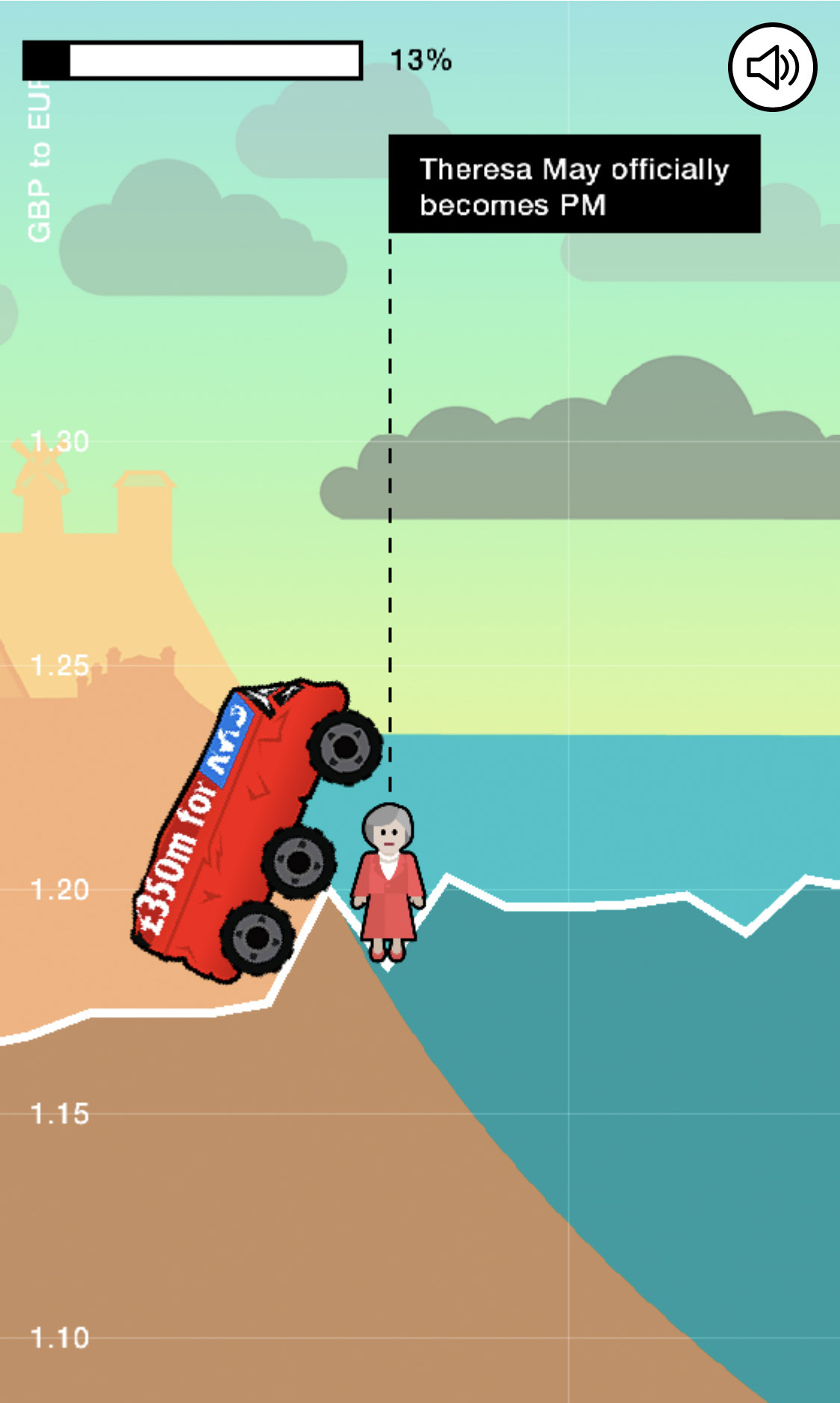Mute the game sound
Screen dimensions: 840x1403
(772, 67)
